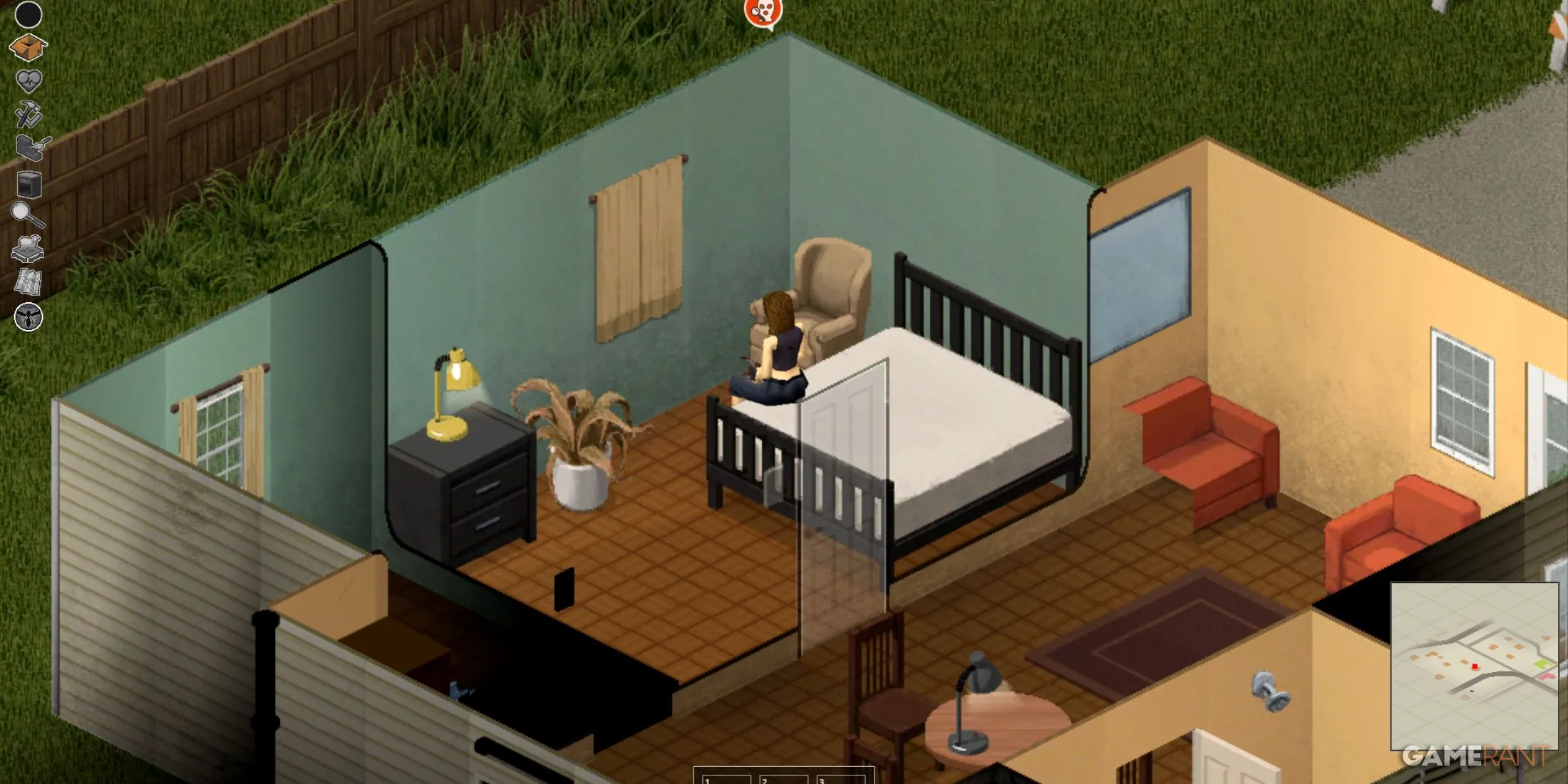Open the folded world map icon
This screenshot has width=1568, height=784.
29,282
